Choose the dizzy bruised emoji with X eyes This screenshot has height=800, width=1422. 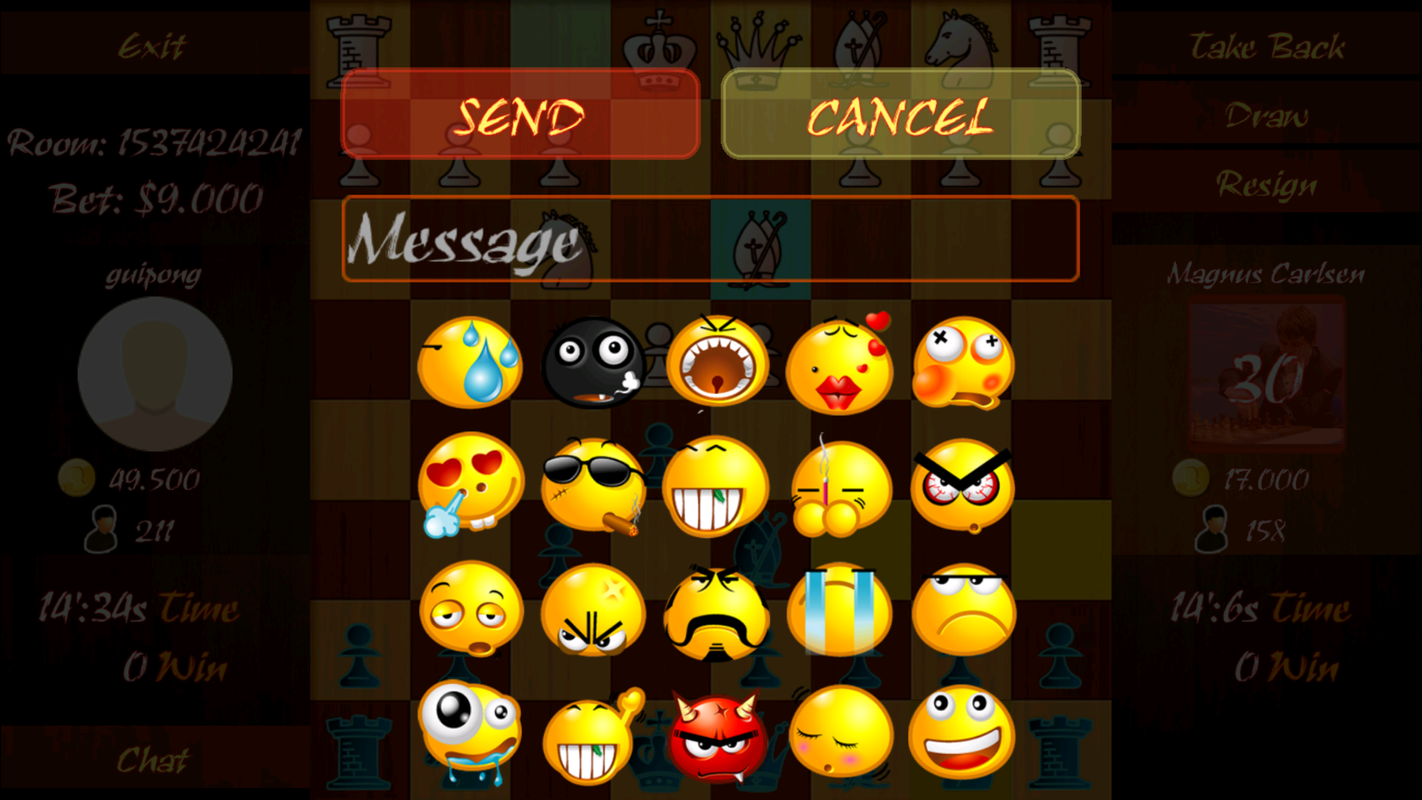pyautogui.click(x=962, y=362)
